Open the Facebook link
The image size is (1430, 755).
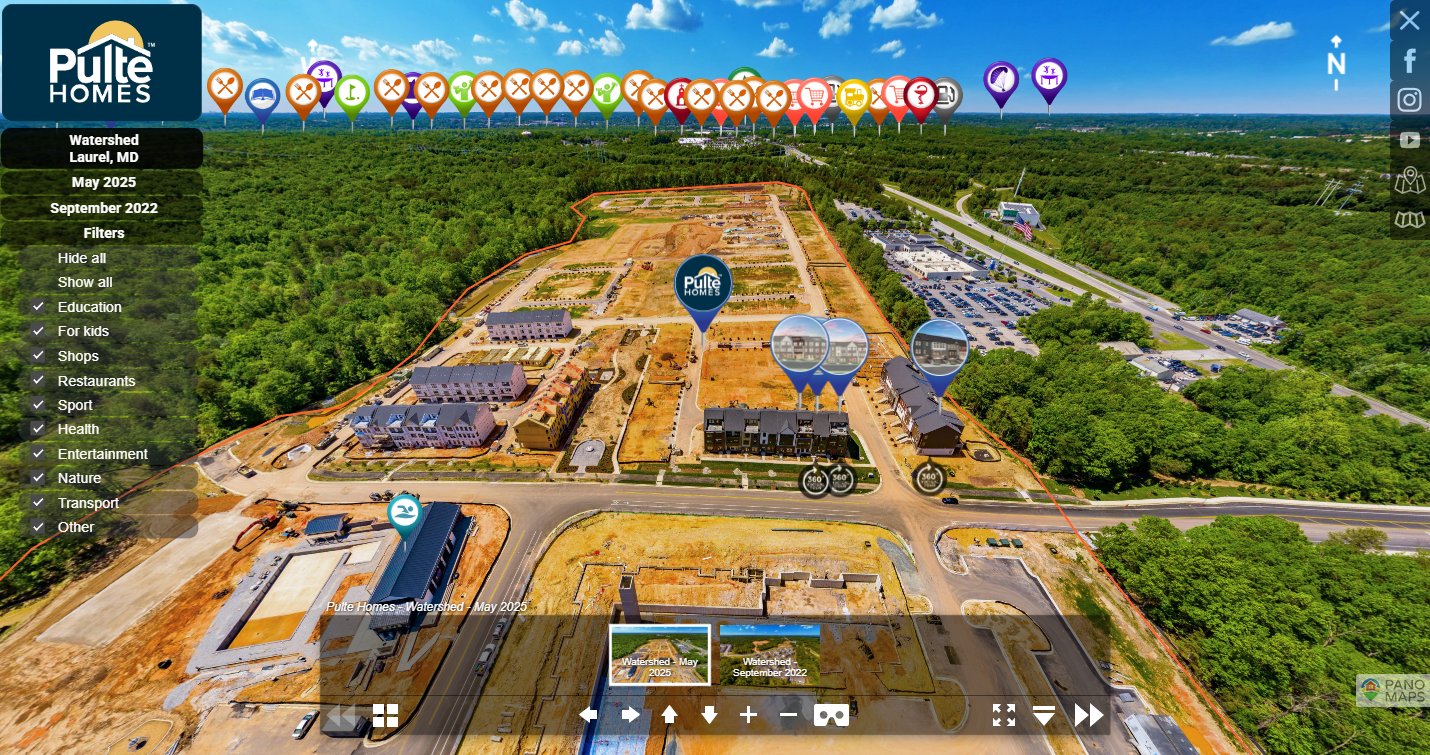pyautogui.click(x=1409, y=61)
